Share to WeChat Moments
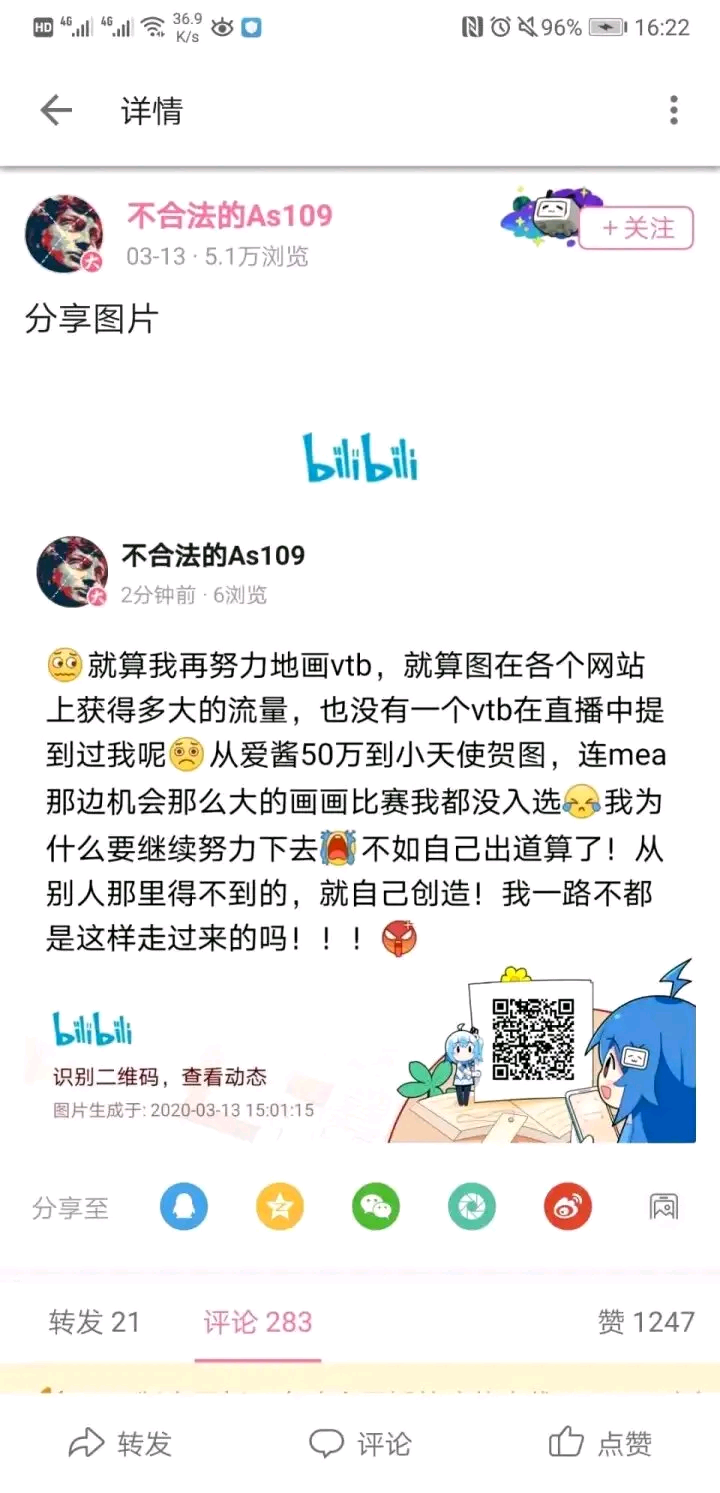The height and width of the screenshot is (1493, 720). coord(472,1207)
